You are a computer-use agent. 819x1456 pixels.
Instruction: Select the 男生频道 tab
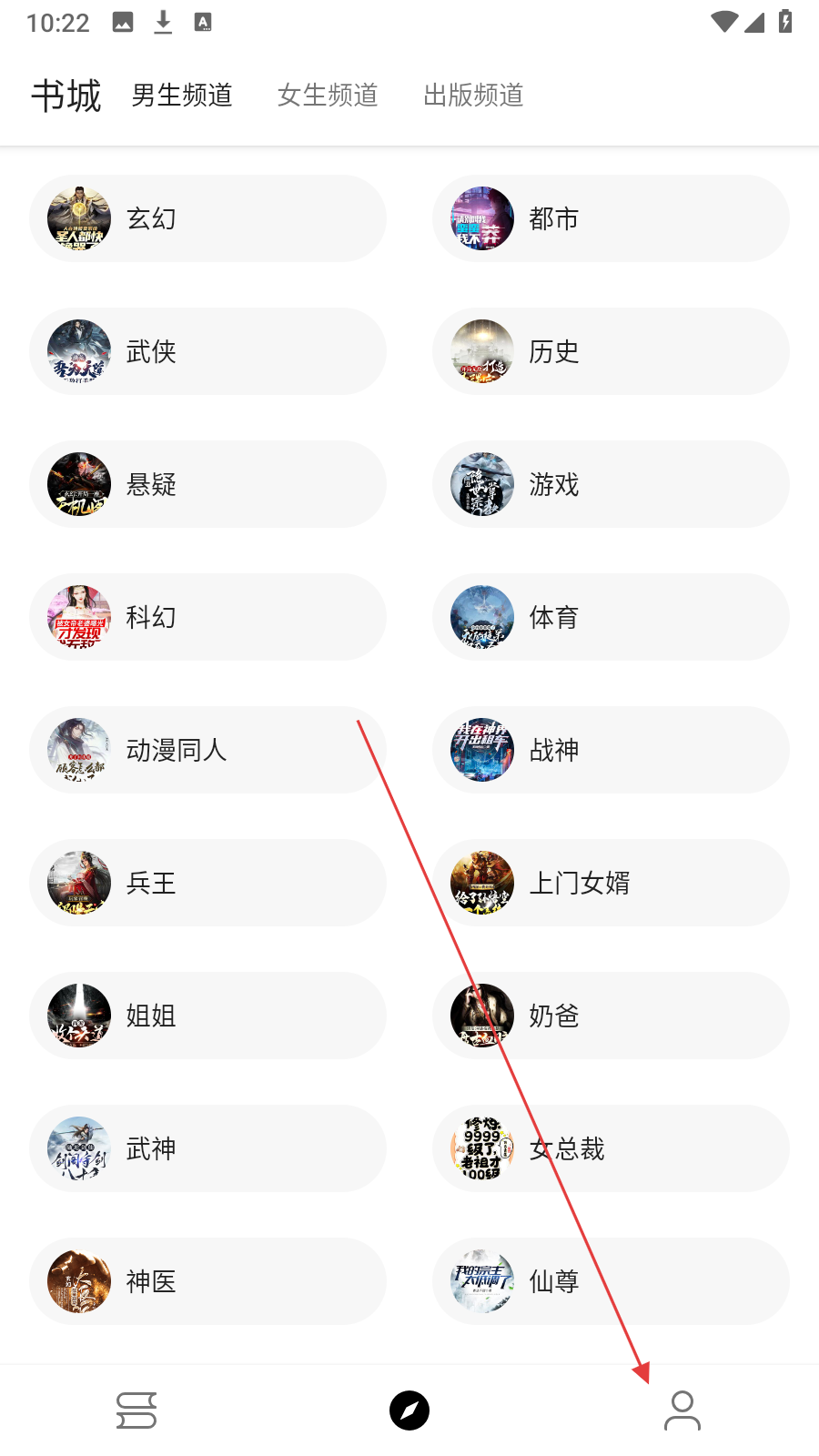click(182, 96)
